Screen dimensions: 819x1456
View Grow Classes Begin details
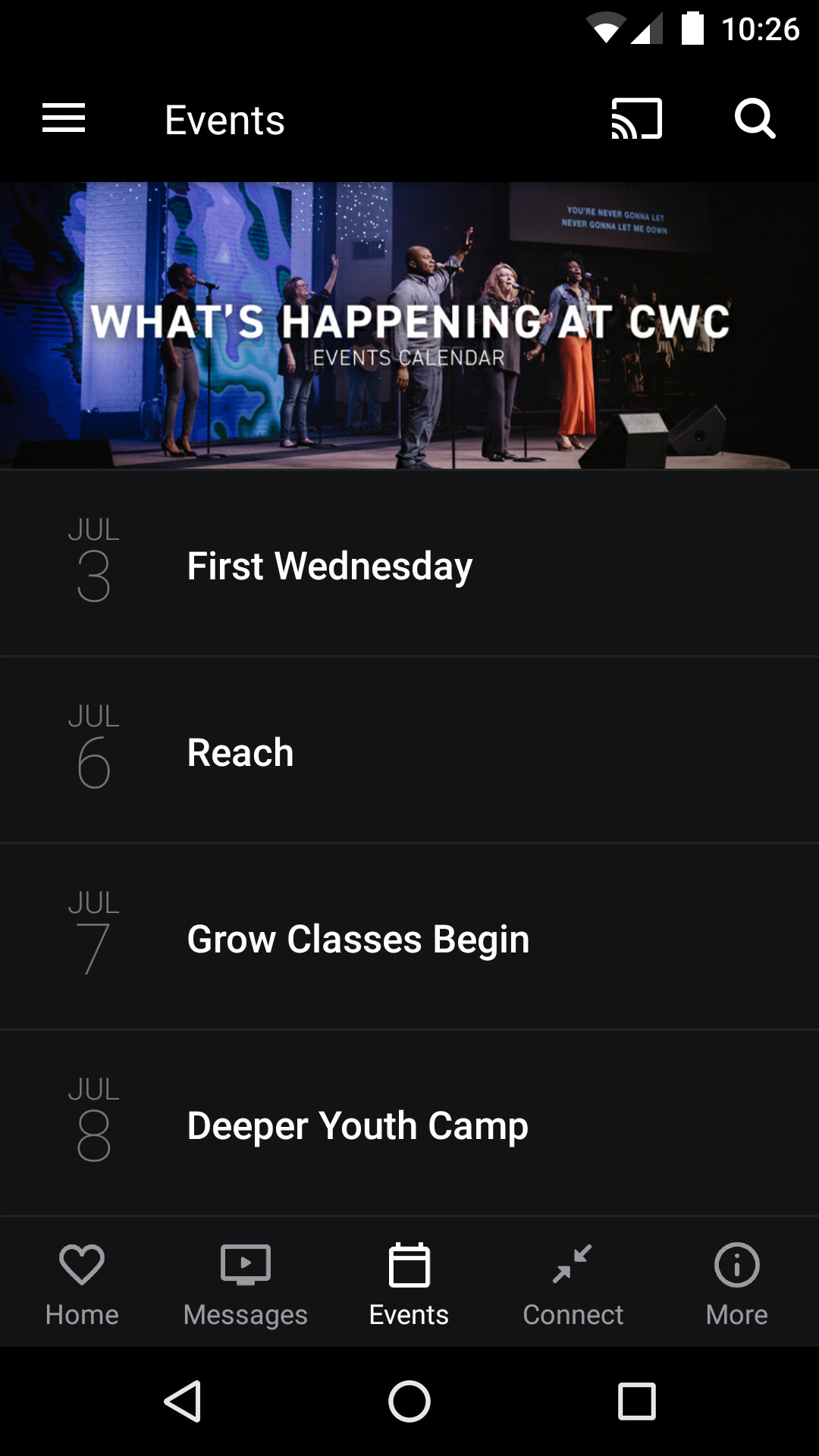pyautogui.click(x=409, y=939)
